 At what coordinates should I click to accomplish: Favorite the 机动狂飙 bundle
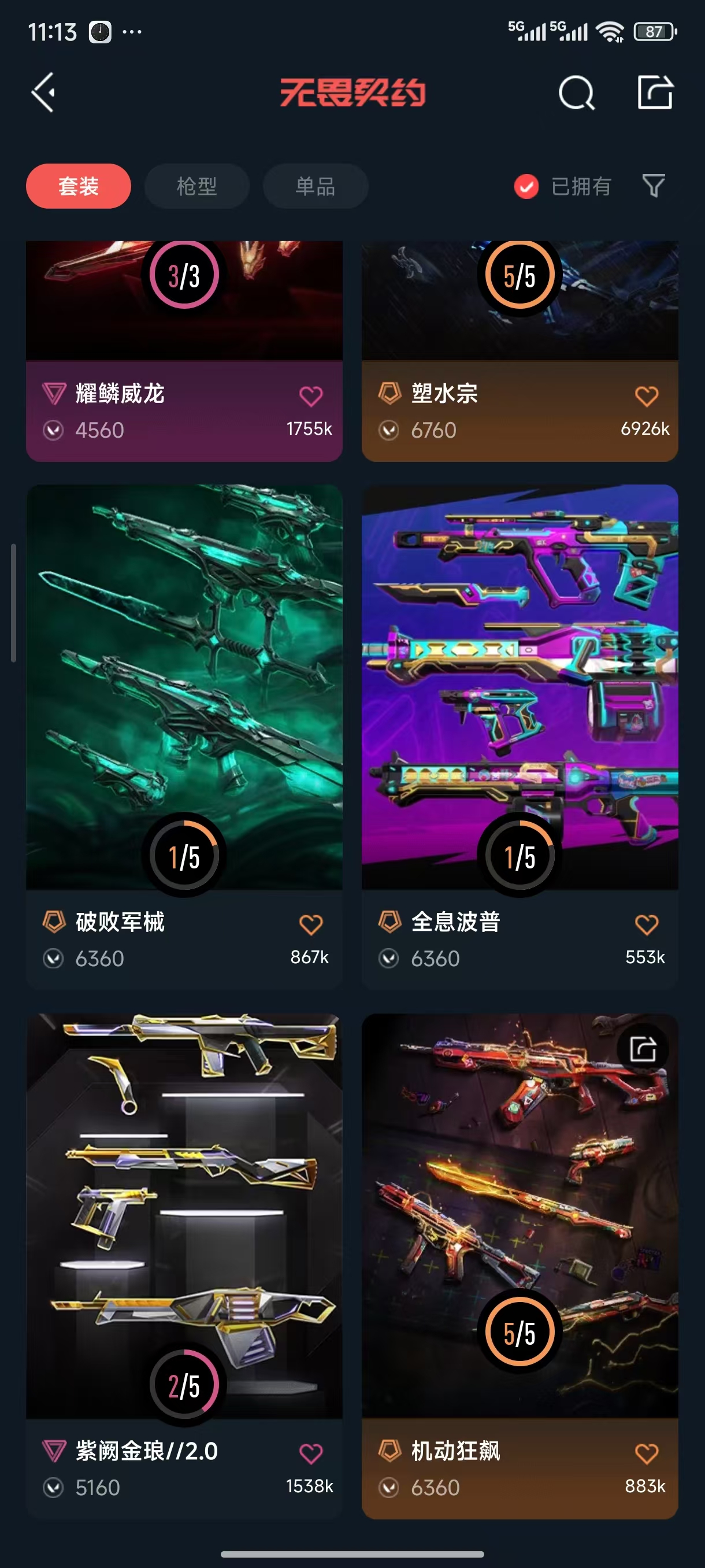tap(646, 1454)
